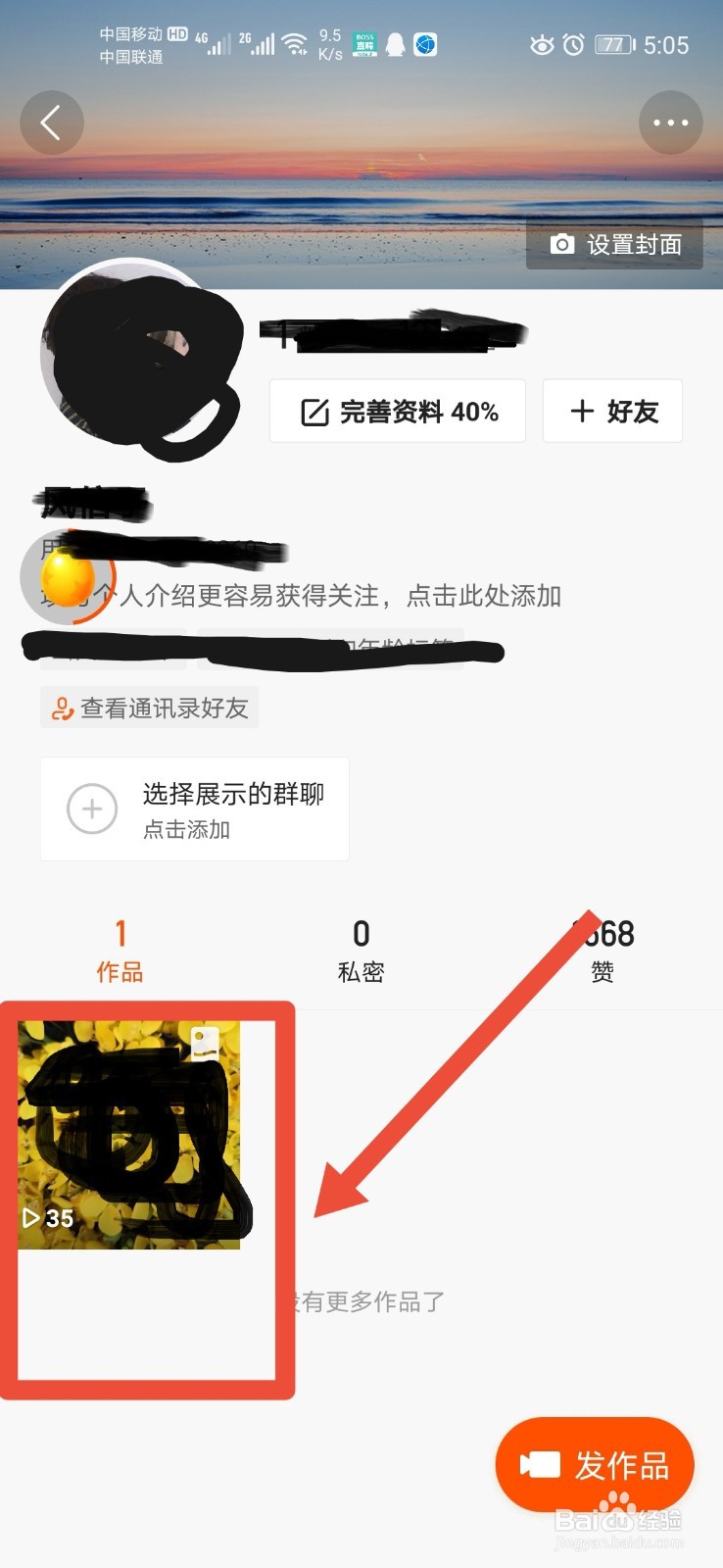The width and height of the screenshot is (723, 1568).
Task: Switch to the 赞 tab
Action: coord(601,949)
